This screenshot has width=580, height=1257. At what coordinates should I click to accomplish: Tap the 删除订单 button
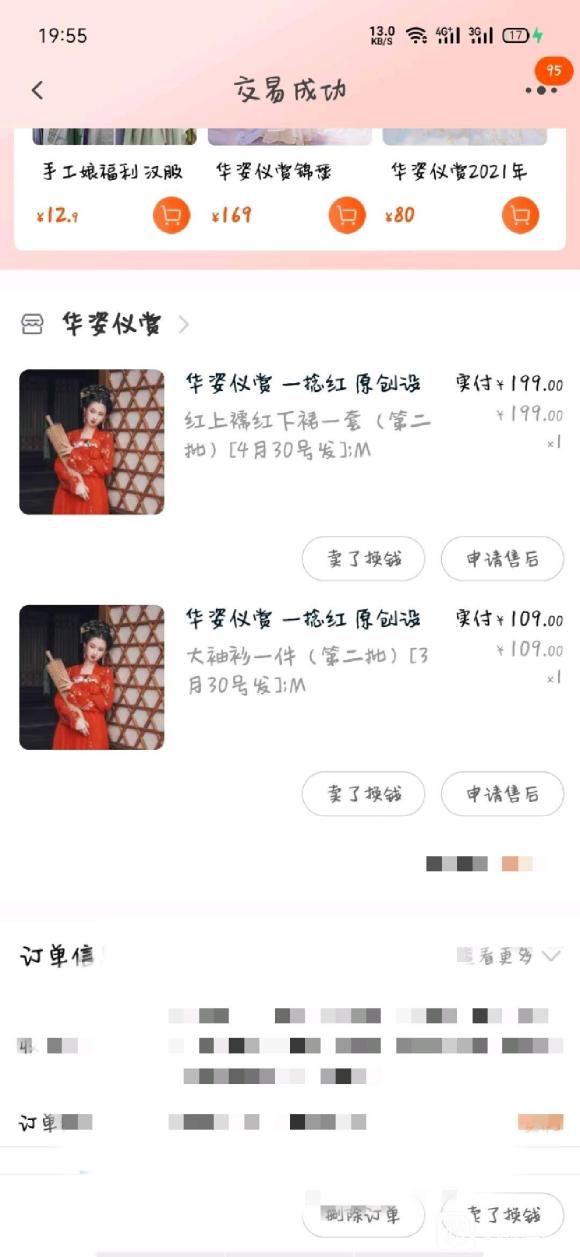tap(364, 1215)
